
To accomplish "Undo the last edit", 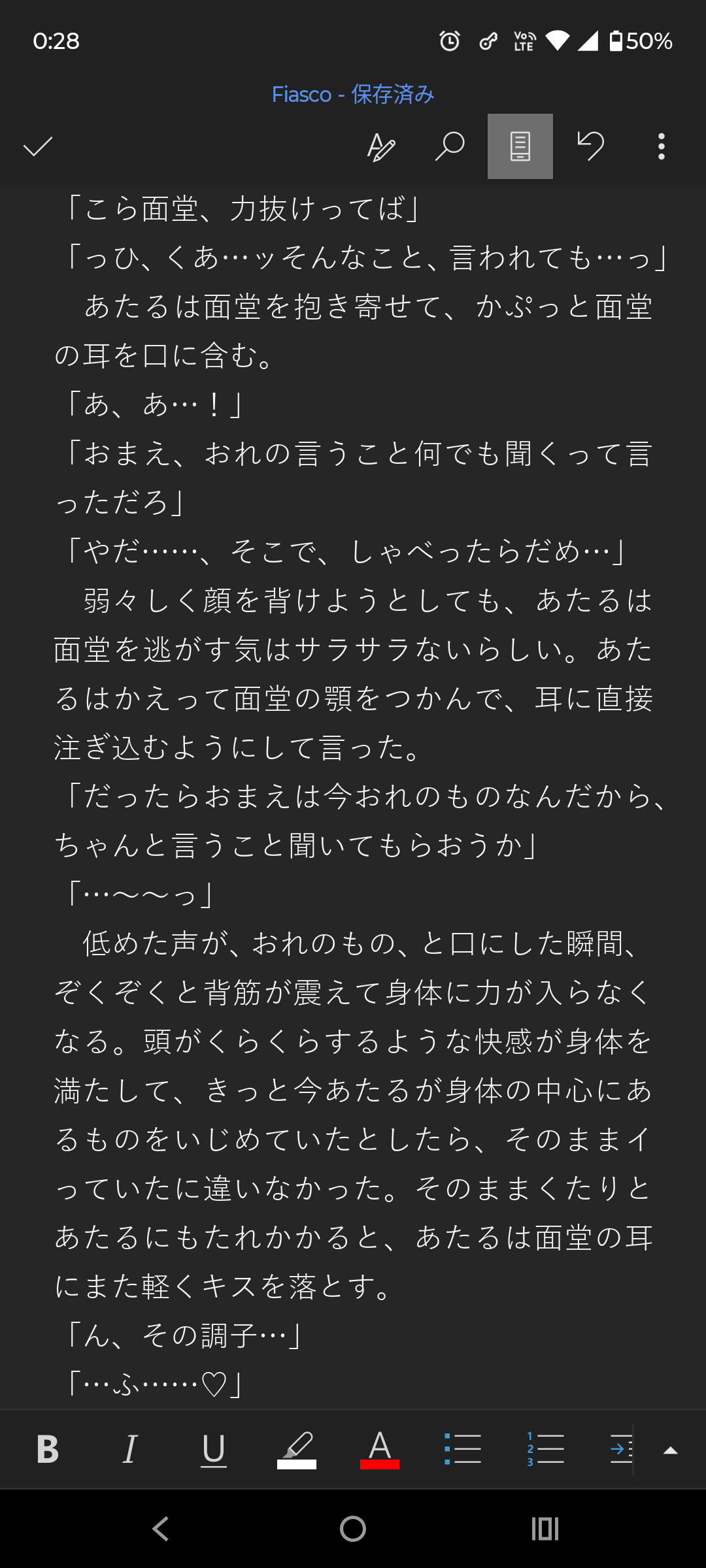I will (591, 146).
